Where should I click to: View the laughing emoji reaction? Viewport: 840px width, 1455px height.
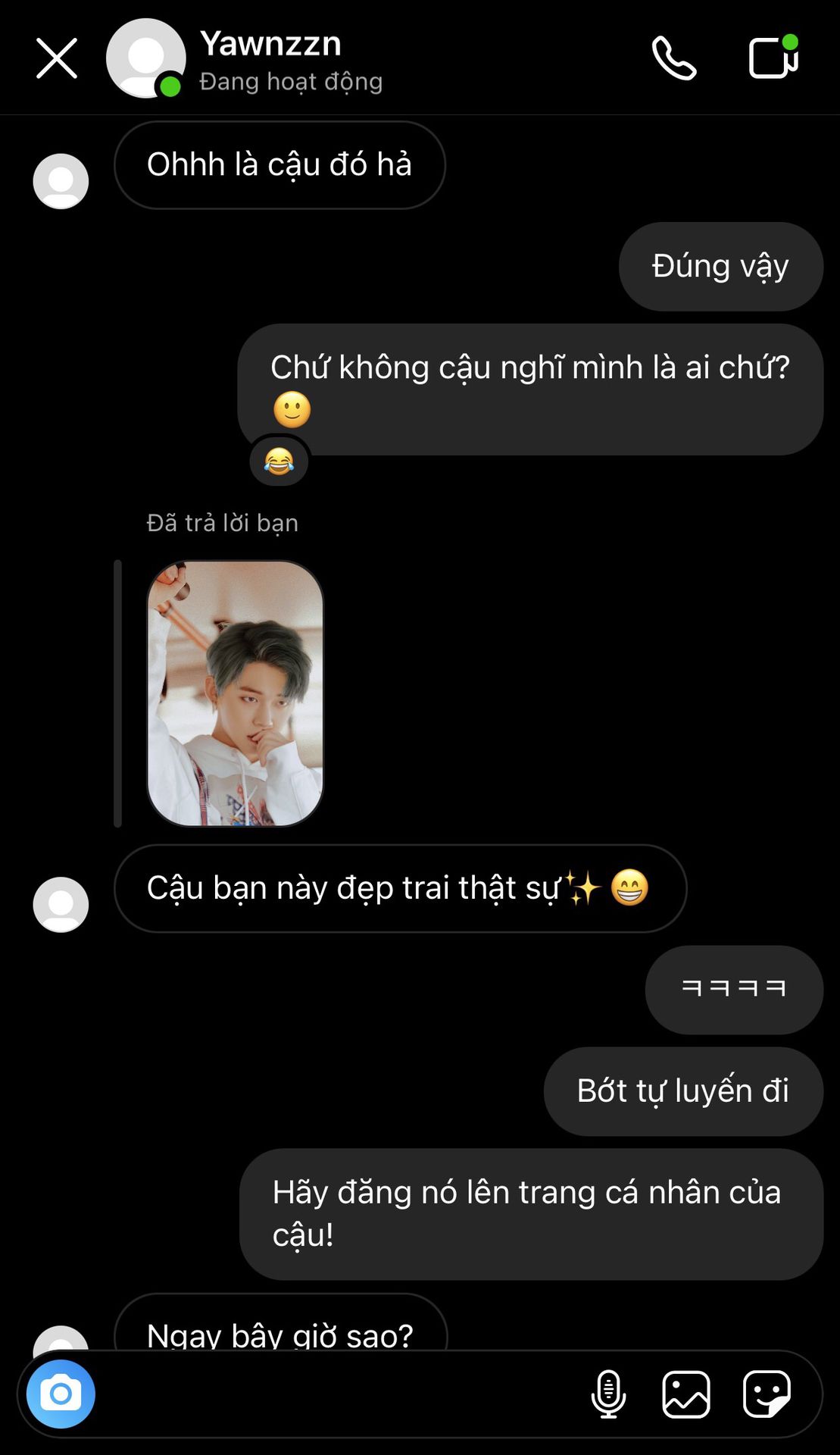[279, 461]
